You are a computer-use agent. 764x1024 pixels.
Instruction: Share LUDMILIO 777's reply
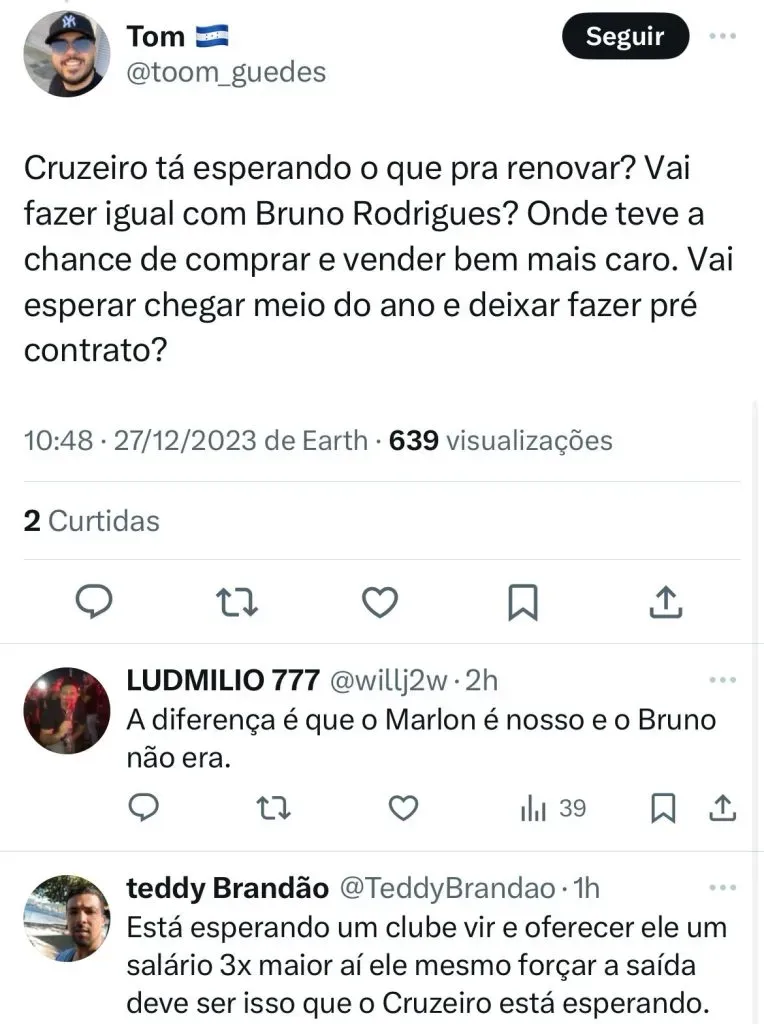722,808
